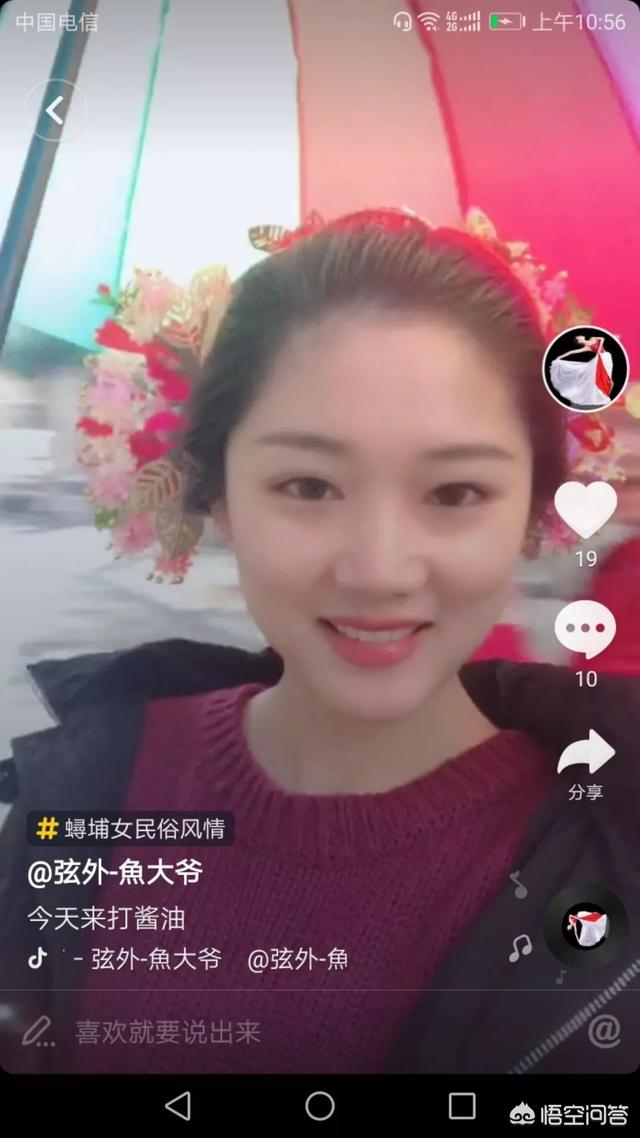Tap the @ mention icon
The image size is (640, 1138).
[603, 1031]
